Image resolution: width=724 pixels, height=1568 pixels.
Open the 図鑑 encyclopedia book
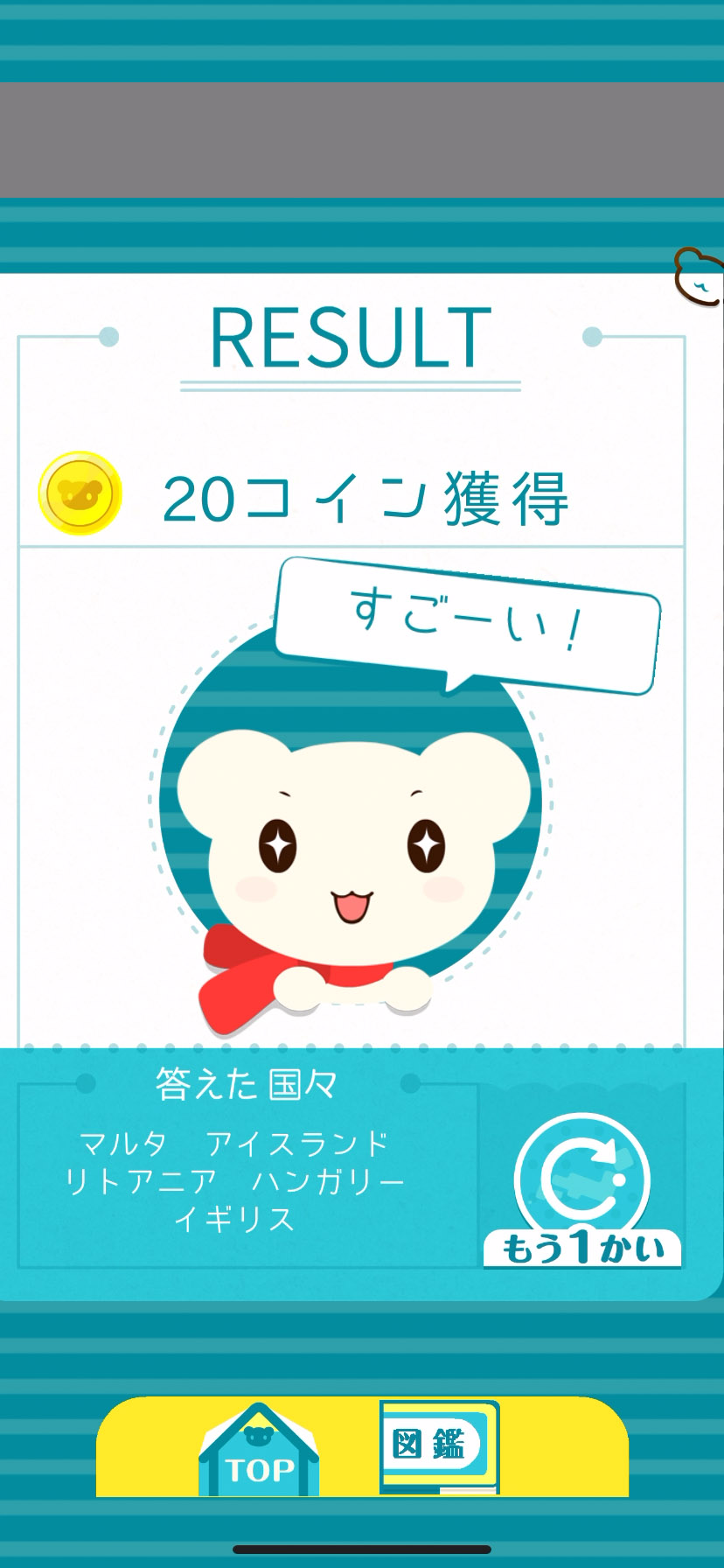[x=439, y=1445]
